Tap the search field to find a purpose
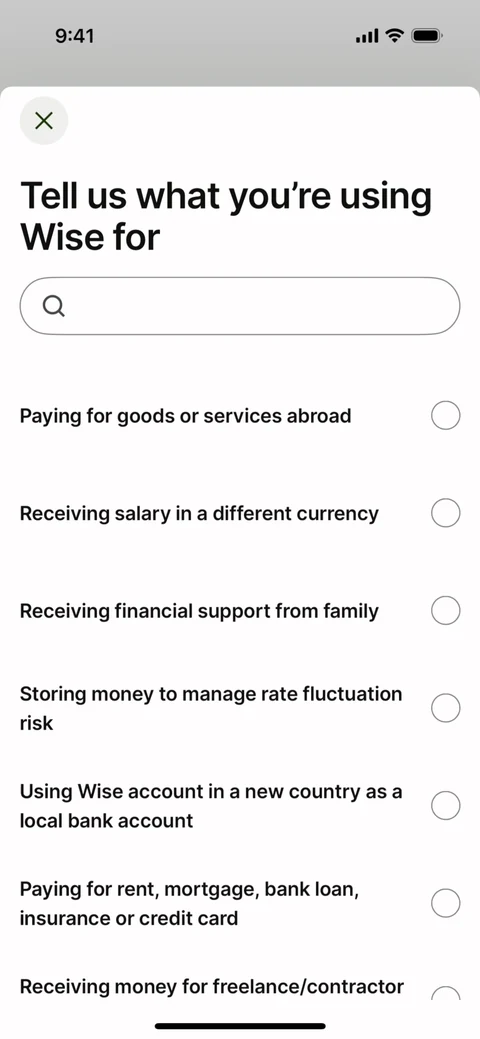Image resolution: width=480 pixels, height=1039 pixels. (x=240, y=305)
